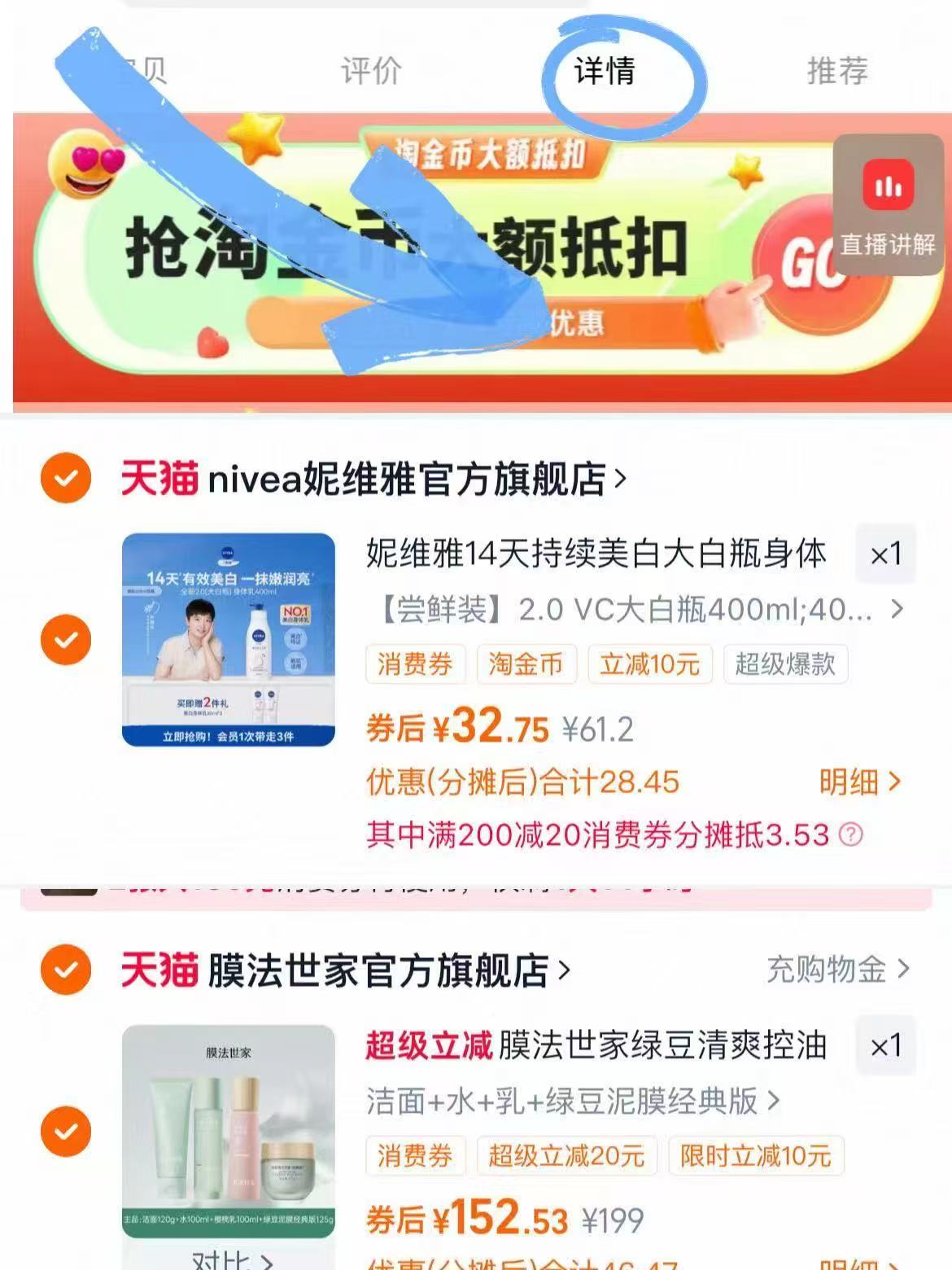Open the 推荐 tab
This screenshot has height=1270, width=952.
click(836, 72)
